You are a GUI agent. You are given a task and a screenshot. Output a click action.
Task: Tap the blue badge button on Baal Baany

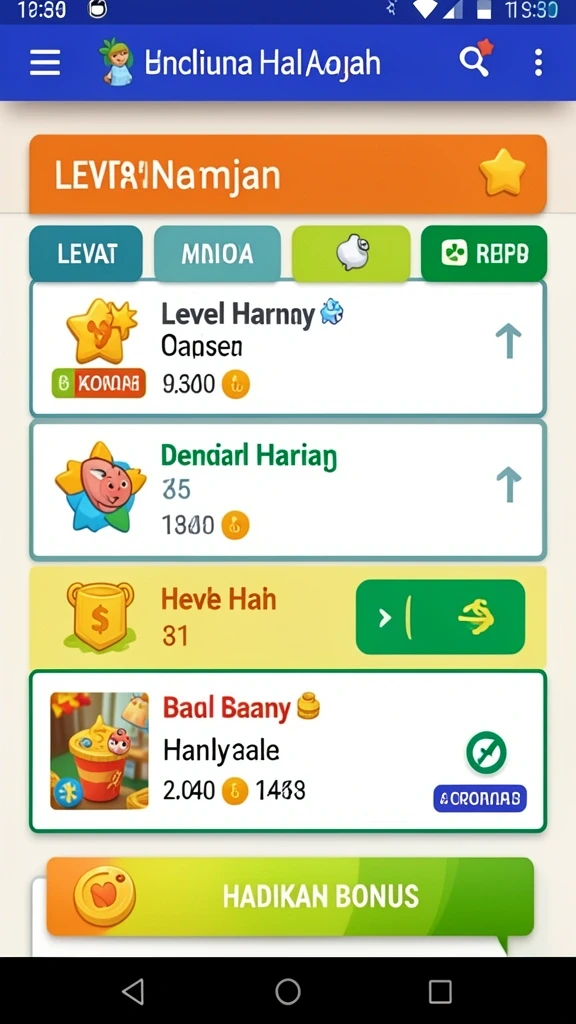(480, 798)
